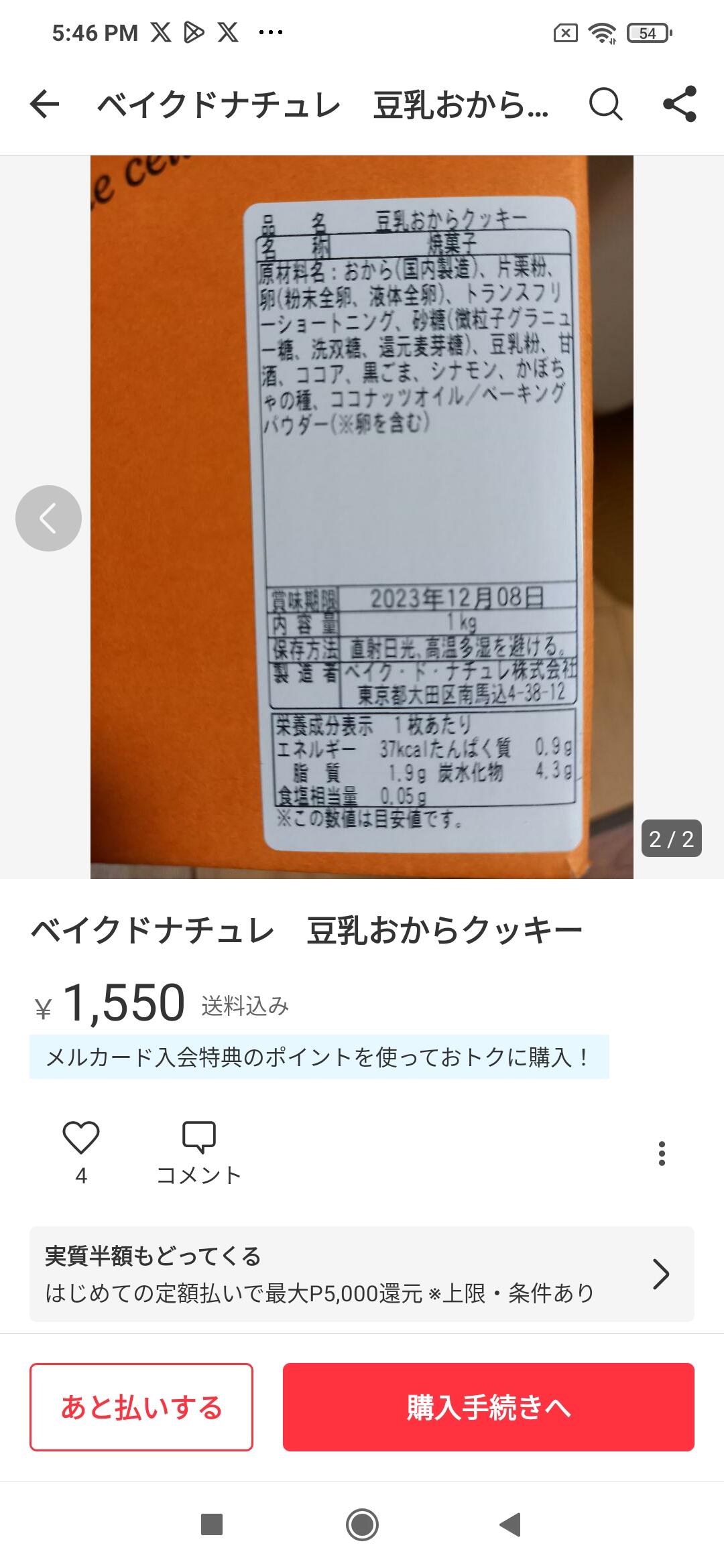Open the three-dot more options menu
The image size is (724, 1568).
(x=662, y=1153)
